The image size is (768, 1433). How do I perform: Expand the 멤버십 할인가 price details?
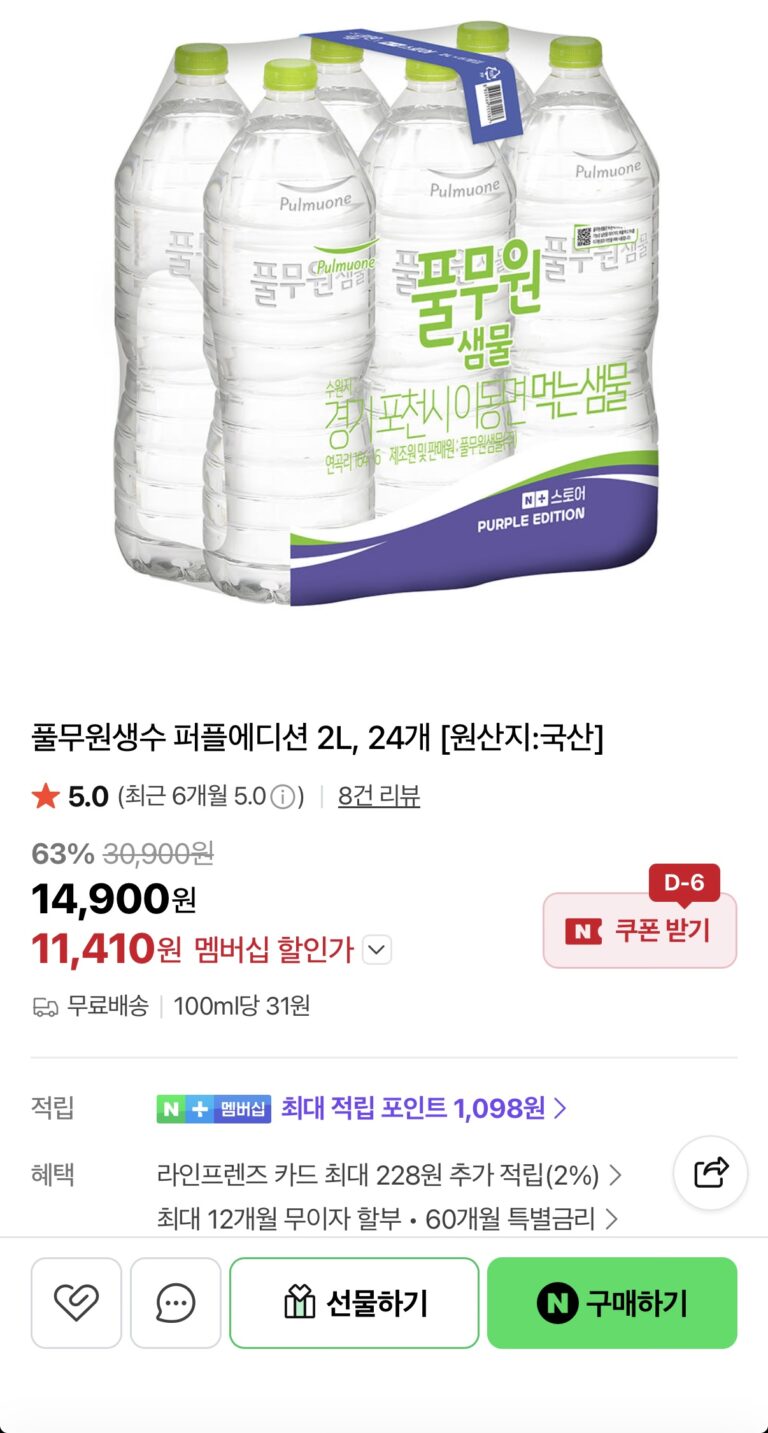[x=376, y=950]
